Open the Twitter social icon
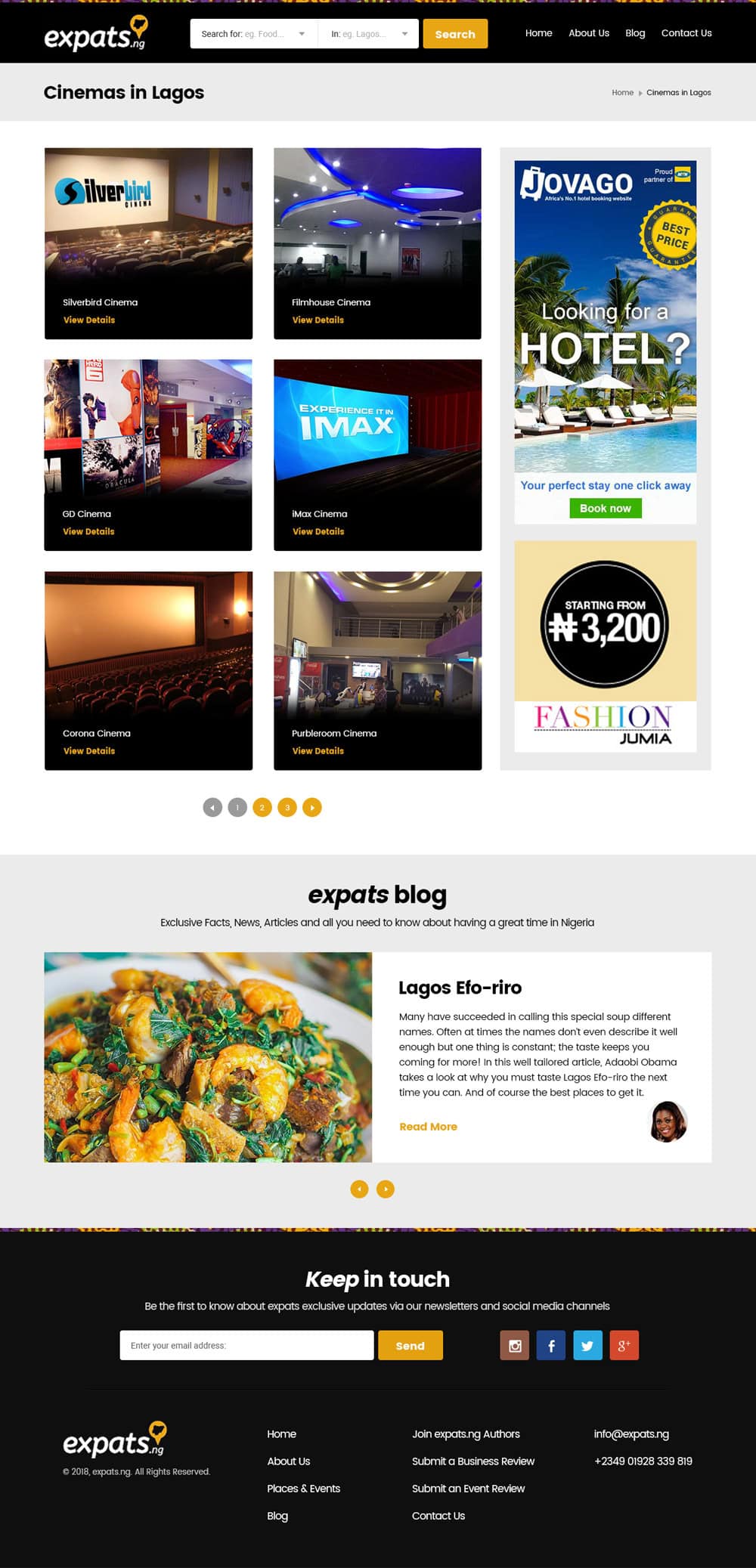The width and height of the screenshot is (756, 1568). (x=587, y=1345)
